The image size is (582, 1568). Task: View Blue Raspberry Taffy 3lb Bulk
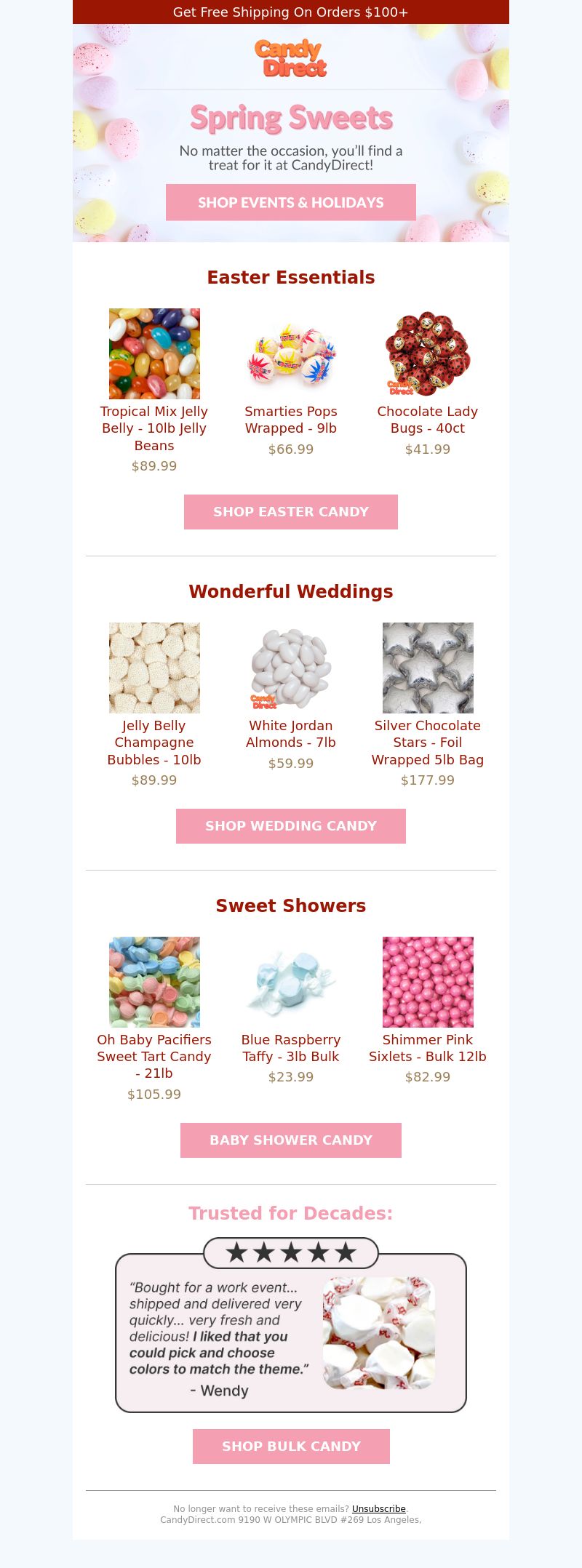pyautogui.click(x=291, y=1048)
